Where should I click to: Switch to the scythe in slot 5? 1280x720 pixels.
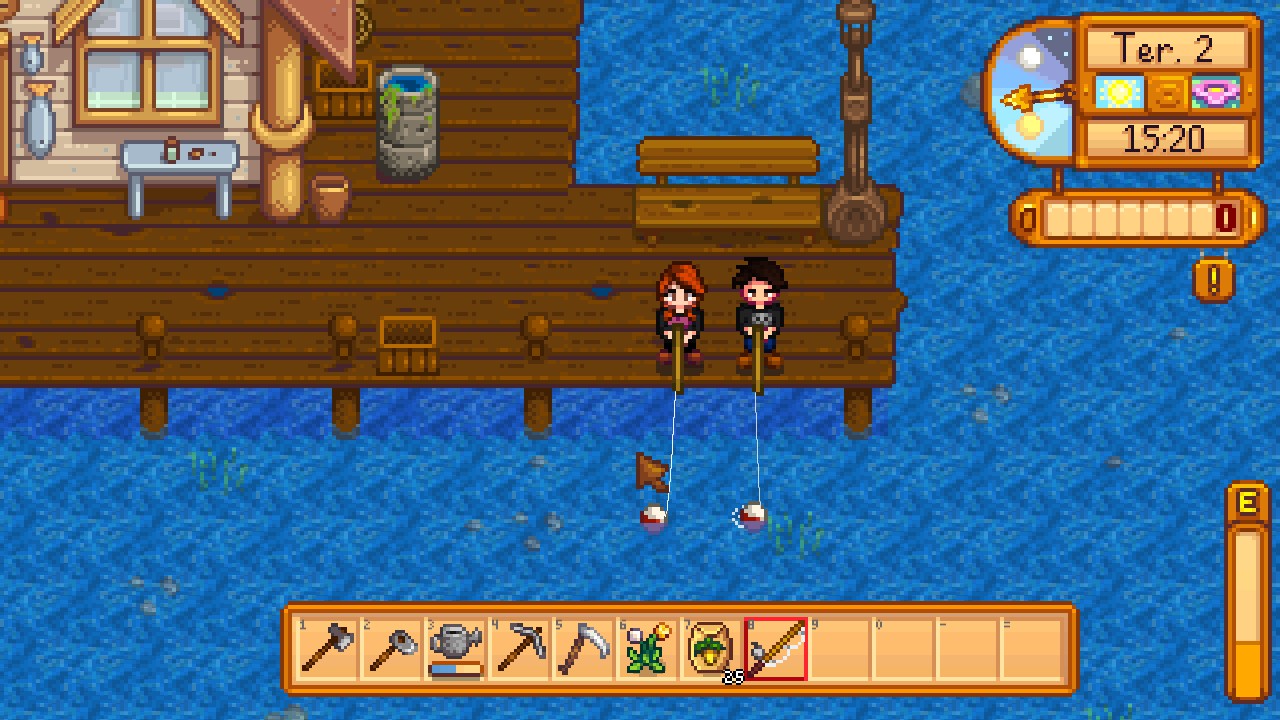coord(585,649)
